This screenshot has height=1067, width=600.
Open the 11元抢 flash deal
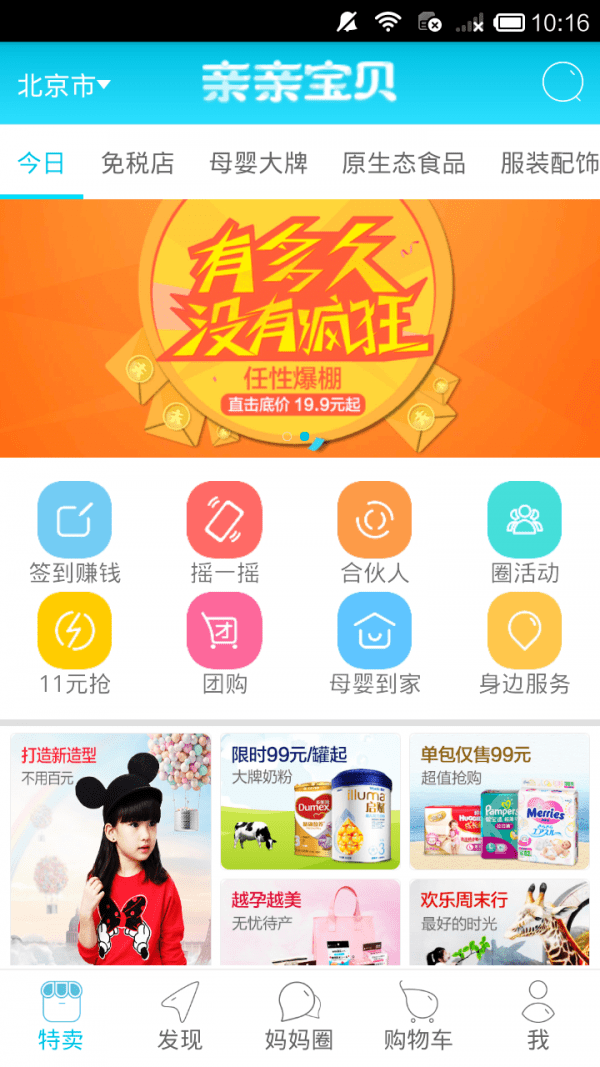tap(74, 644)
